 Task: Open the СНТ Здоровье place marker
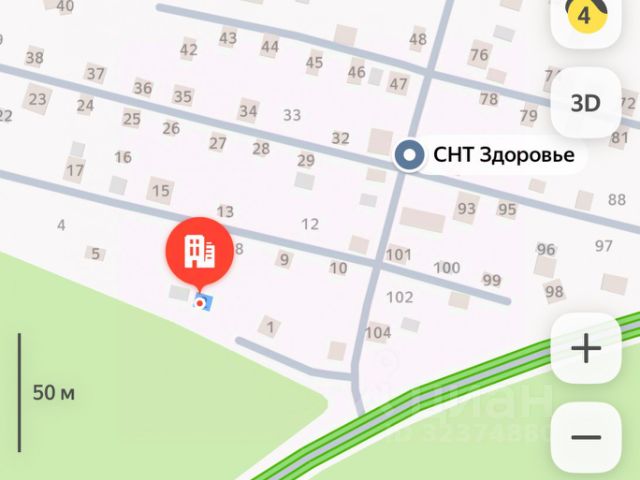pos(408,155)
